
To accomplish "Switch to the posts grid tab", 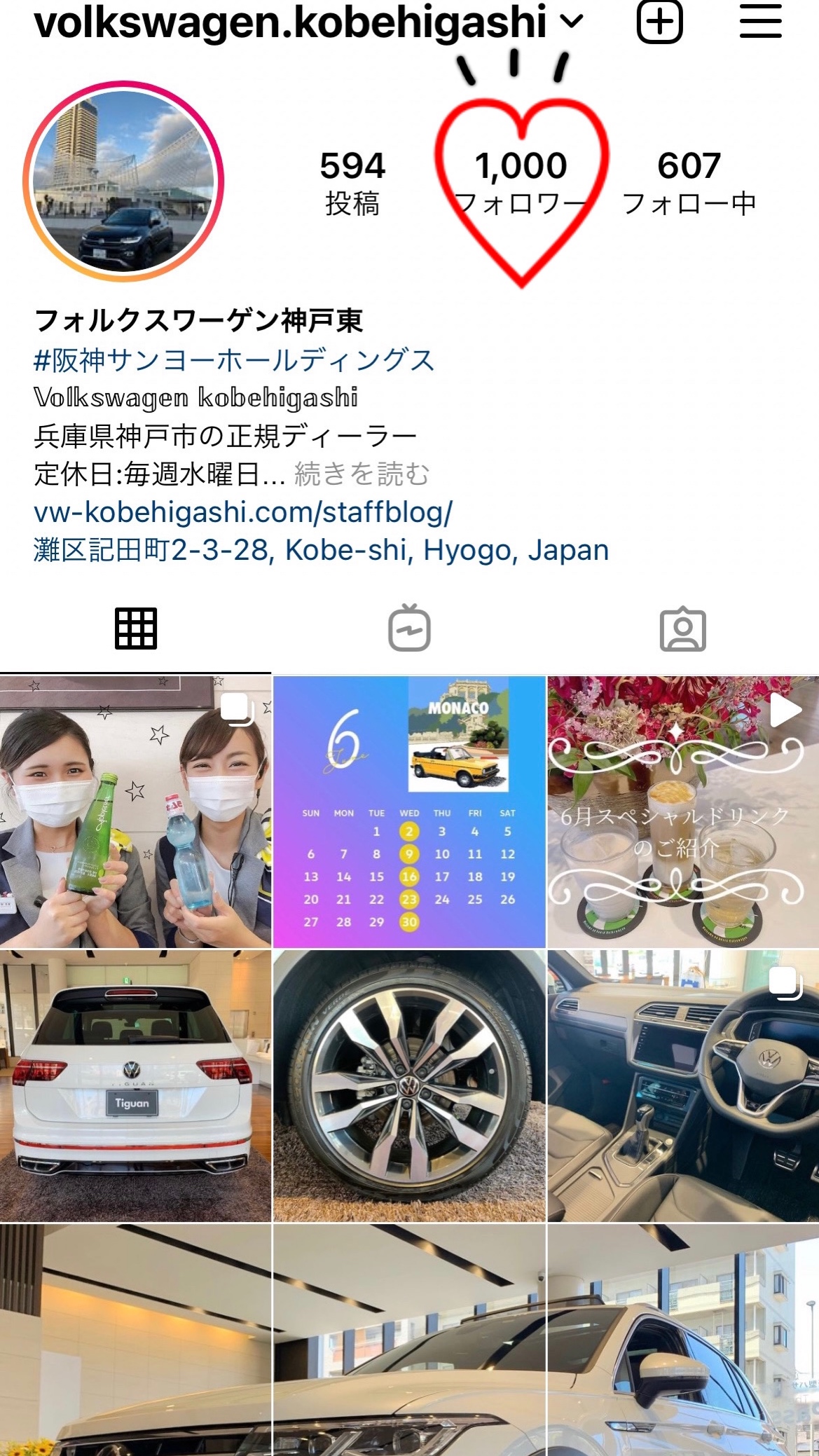I will click(x=135, y=629).
